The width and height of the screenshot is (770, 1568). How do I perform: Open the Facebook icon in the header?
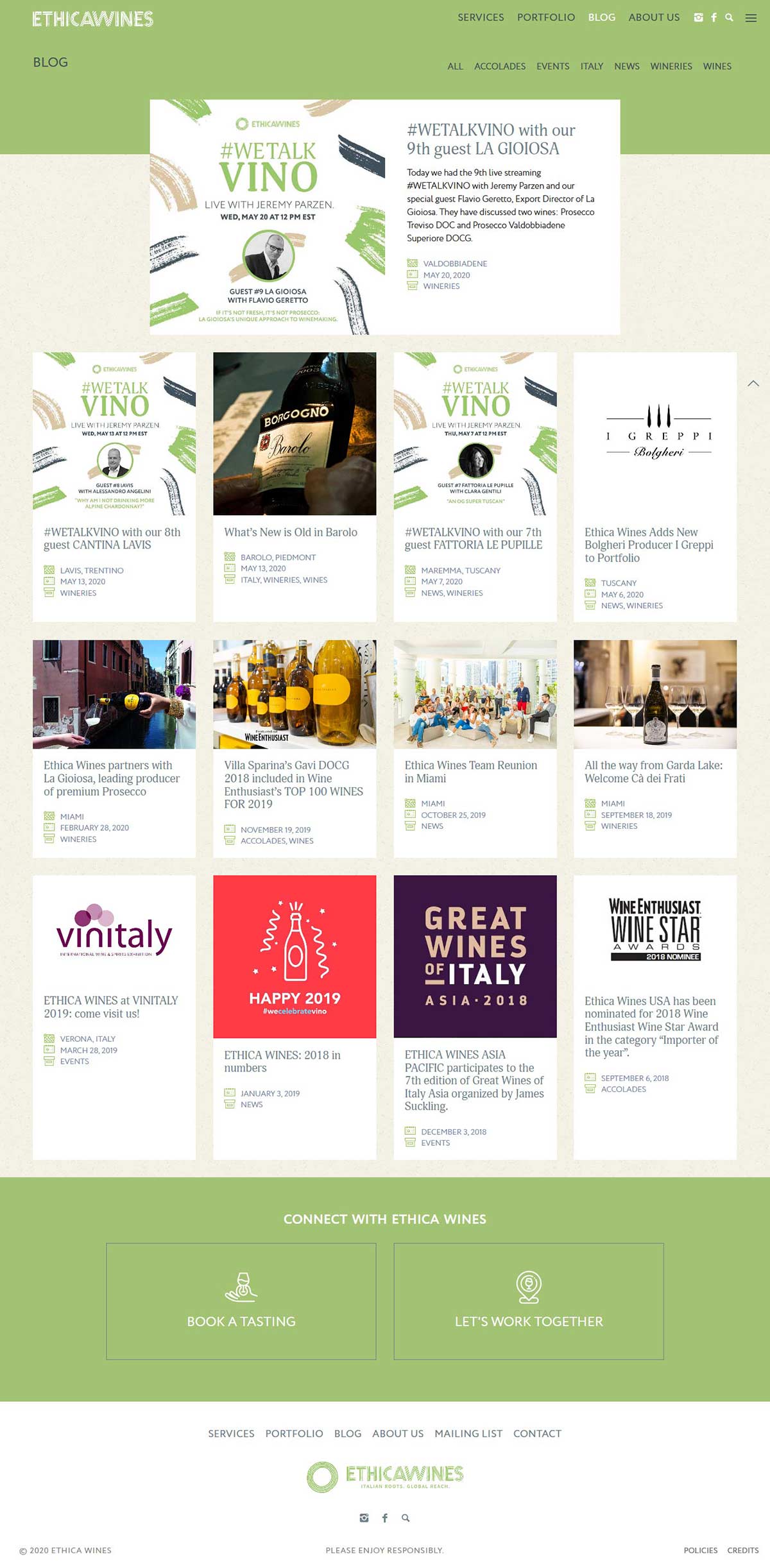714,17
